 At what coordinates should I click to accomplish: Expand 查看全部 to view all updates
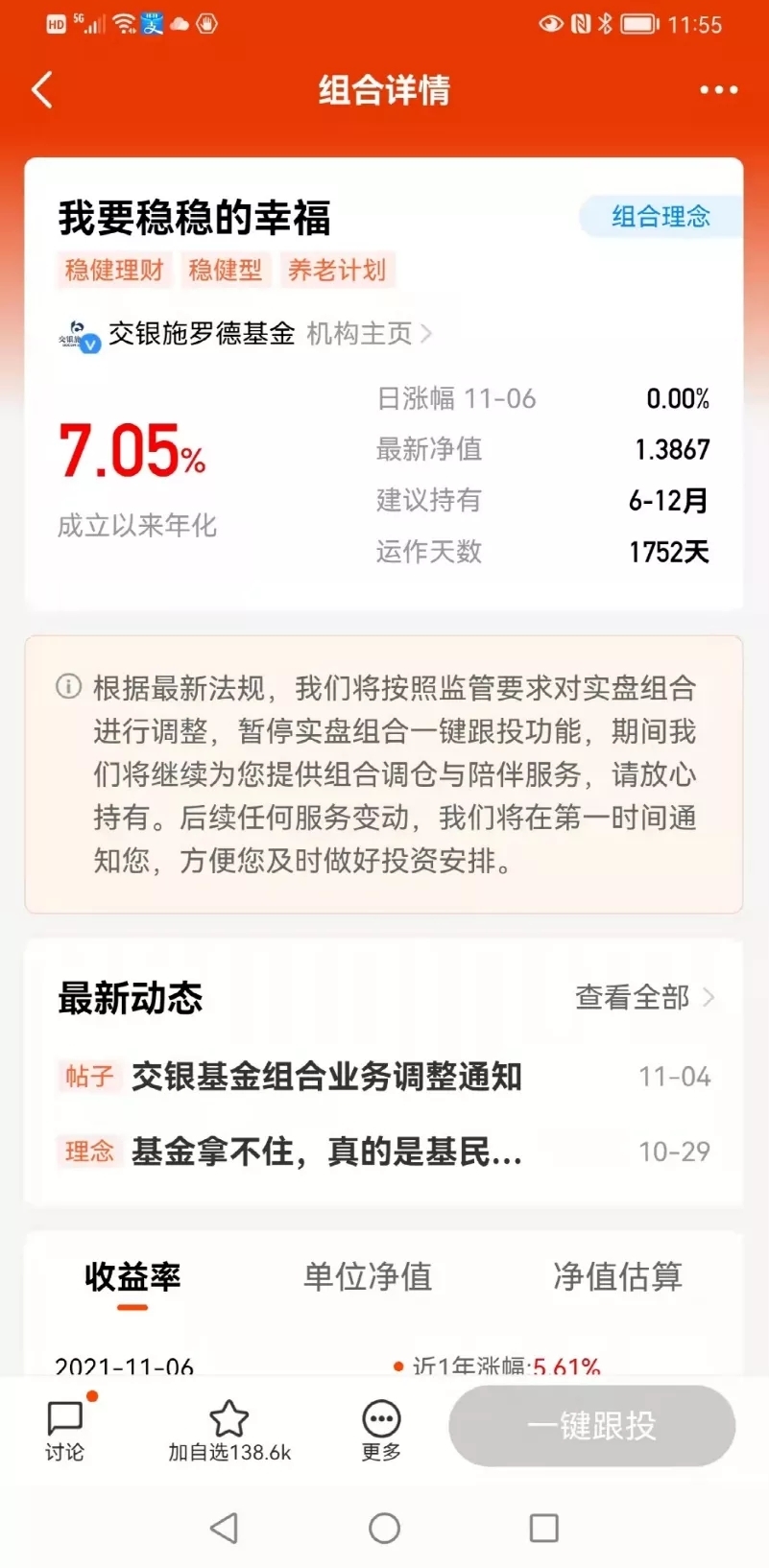(x=634, y=998)
